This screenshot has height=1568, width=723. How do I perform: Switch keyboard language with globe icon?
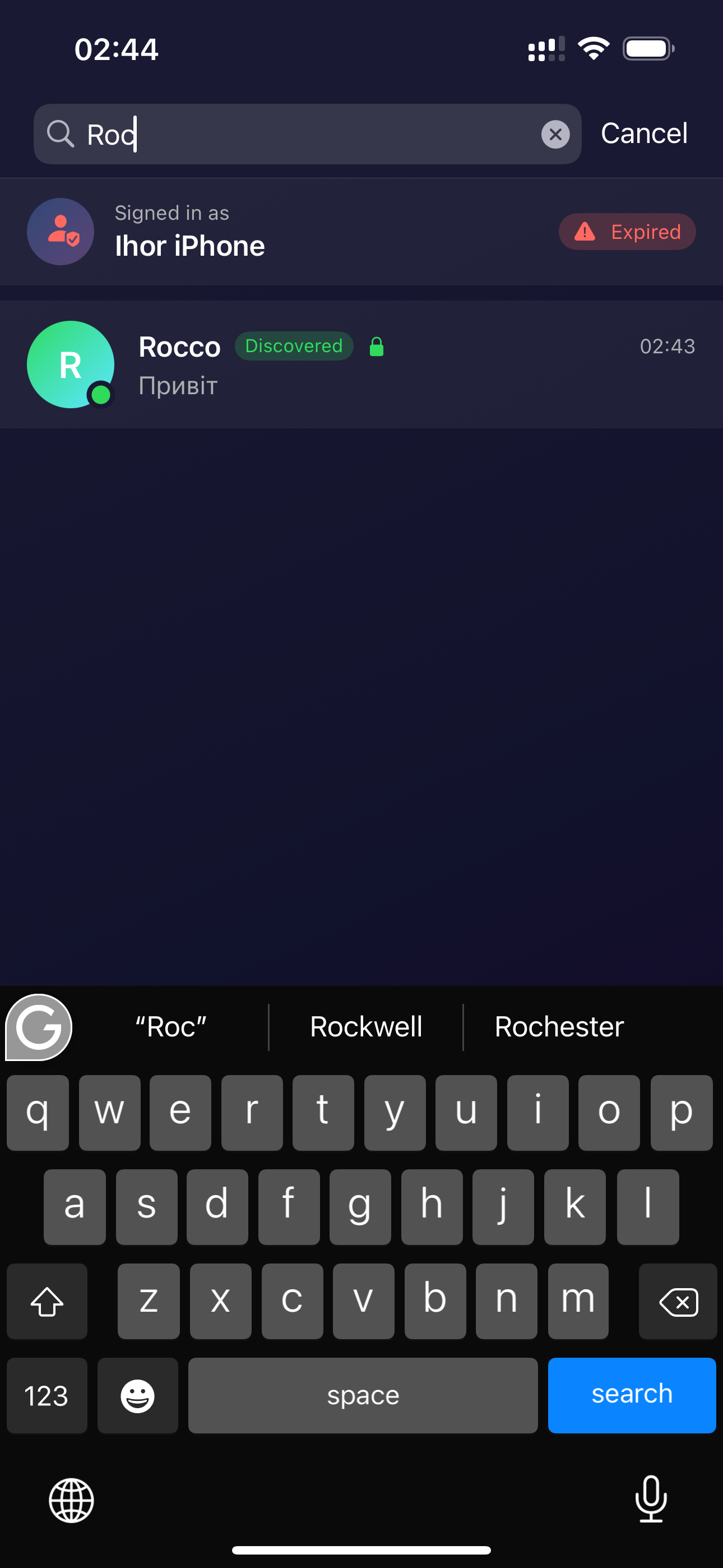point(71,1500)
